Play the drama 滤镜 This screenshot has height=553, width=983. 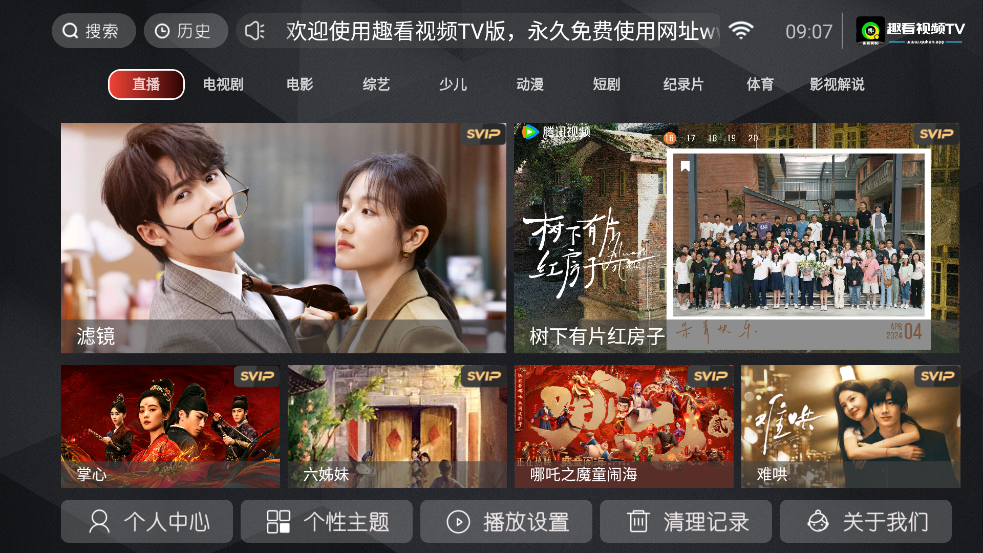(x=283, y=237)
